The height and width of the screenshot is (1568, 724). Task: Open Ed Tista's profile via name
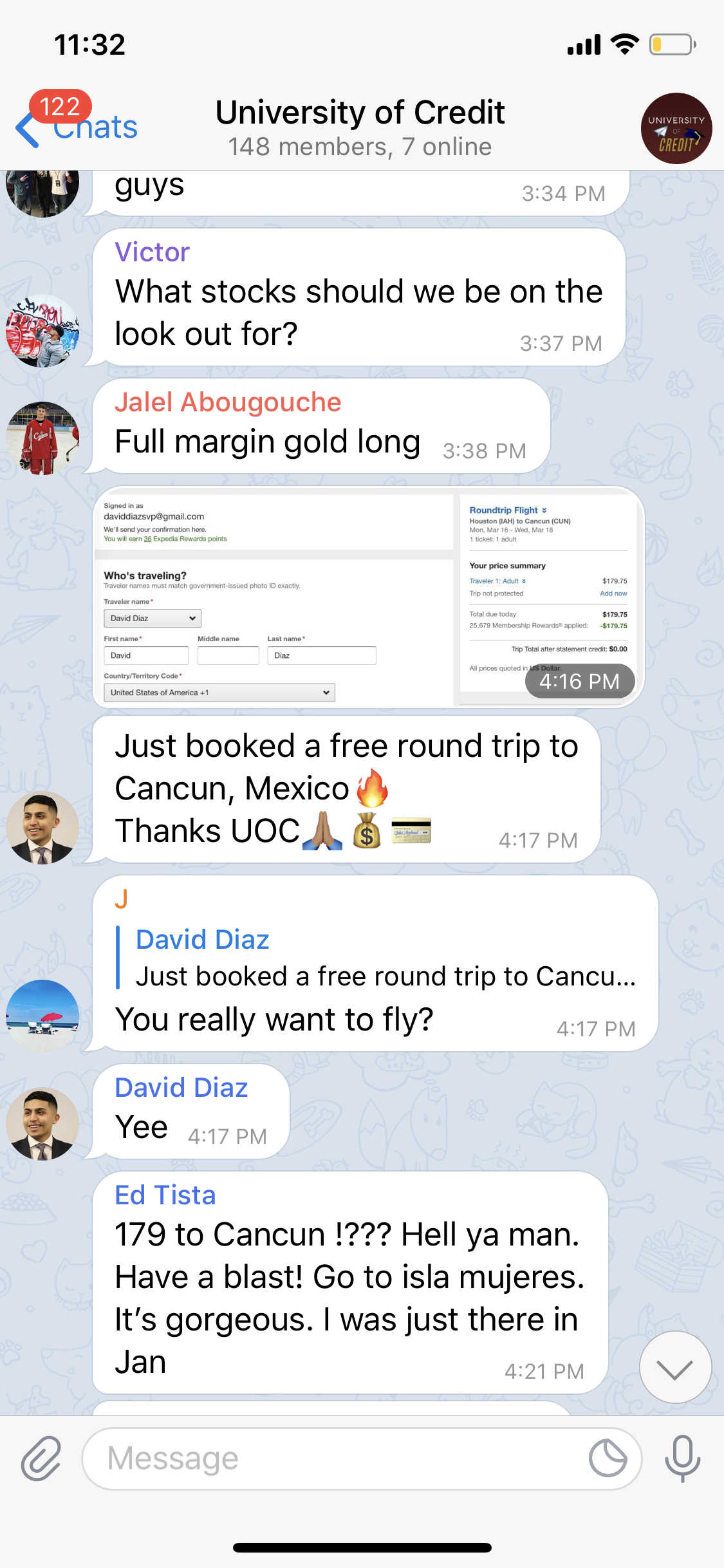tap(165, 1195)
